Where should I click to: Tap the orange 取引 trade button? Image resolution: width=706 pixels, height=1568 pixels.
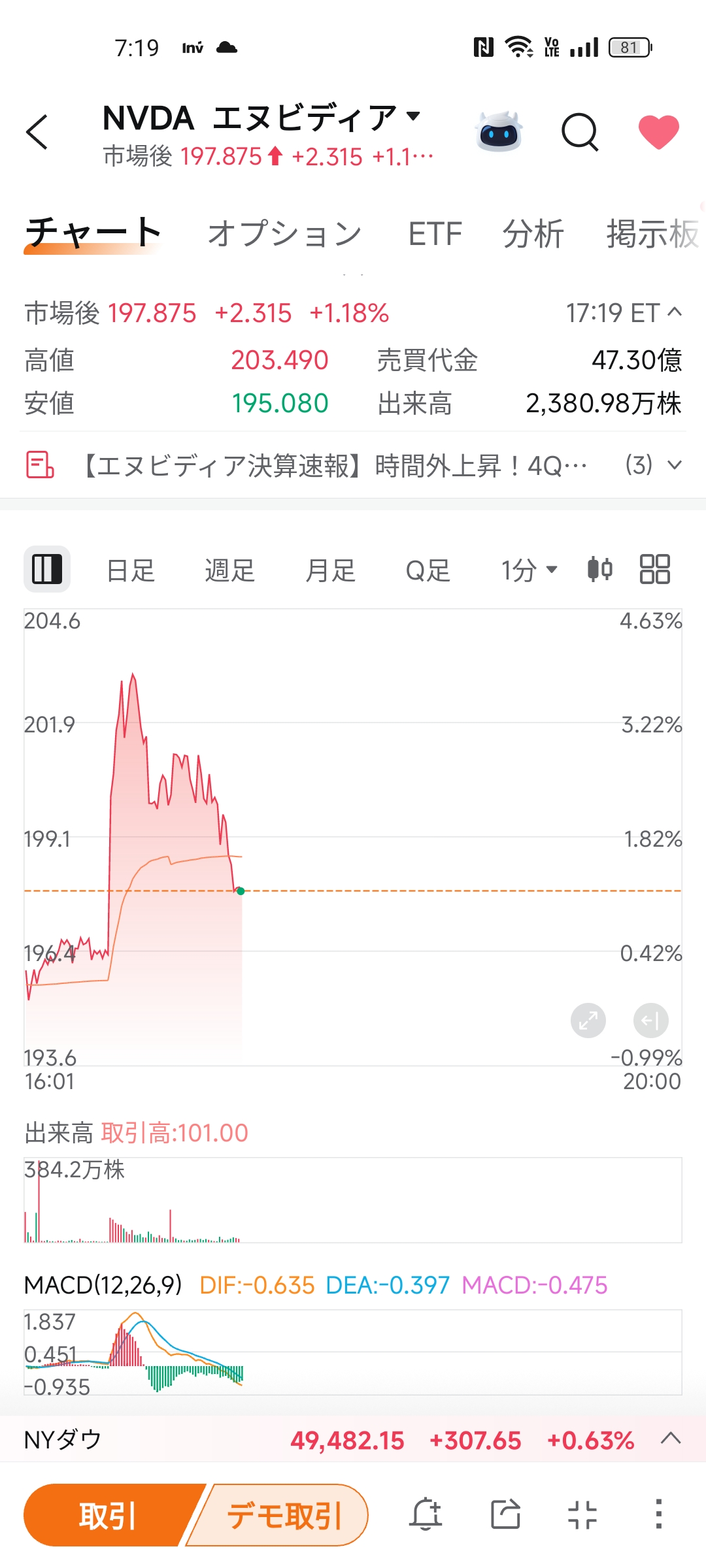(108, 1515)
